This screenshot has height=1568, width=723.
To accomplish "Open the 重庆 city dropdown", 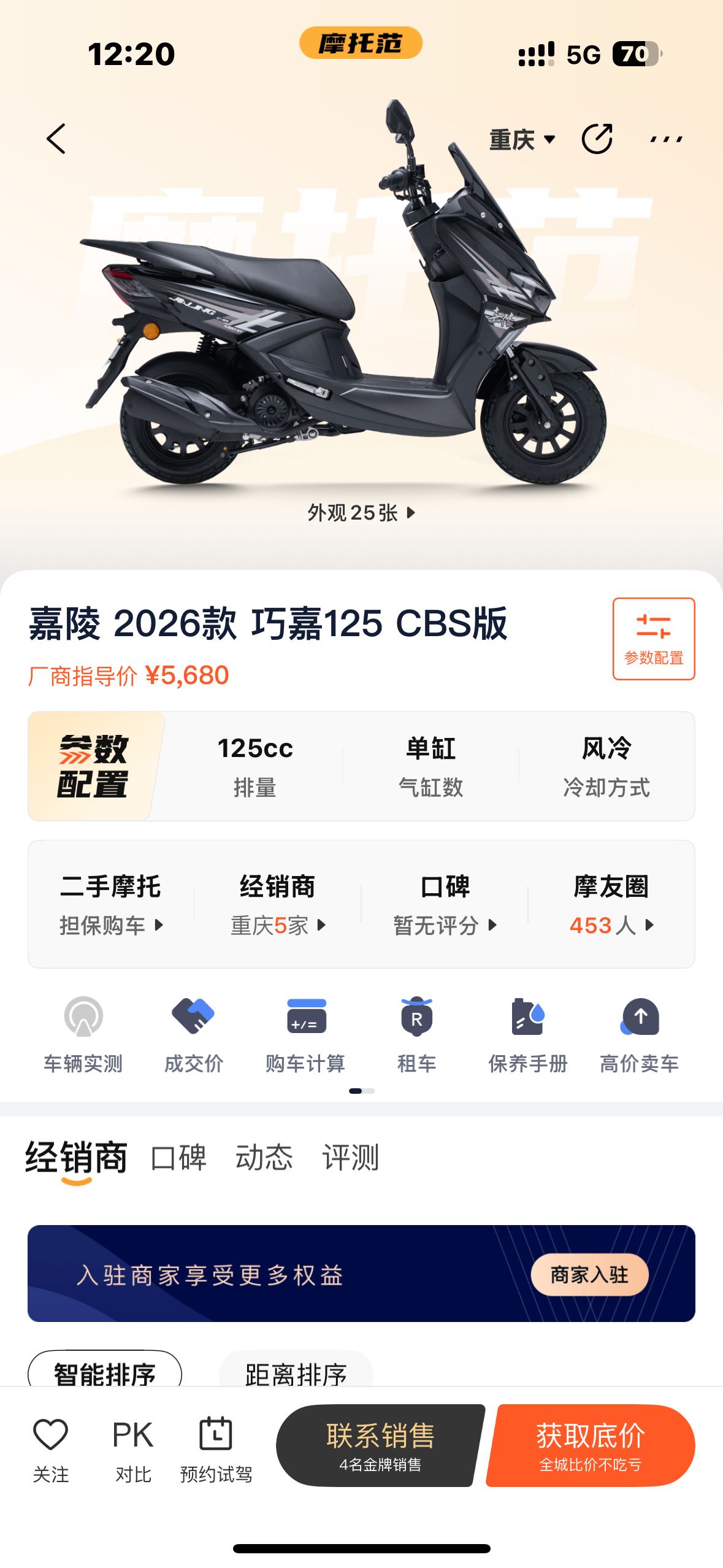I will (522, 140).
